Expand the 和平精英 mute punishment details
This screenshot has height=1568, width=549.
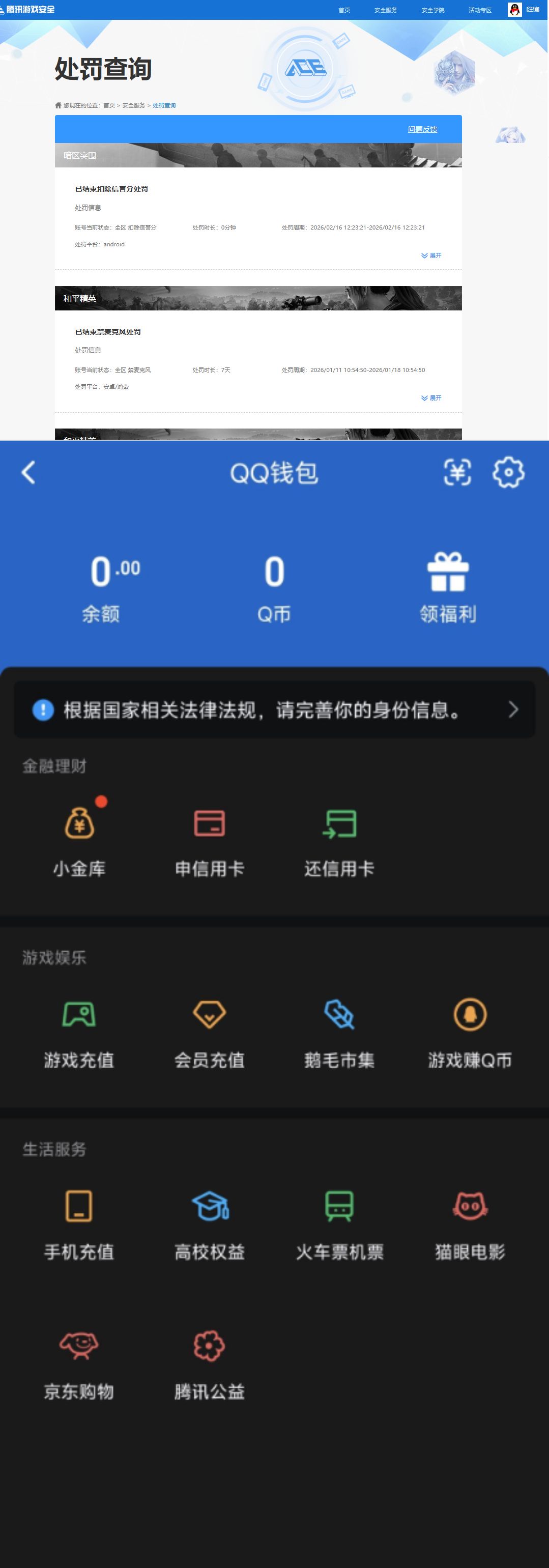click(432, 397)
